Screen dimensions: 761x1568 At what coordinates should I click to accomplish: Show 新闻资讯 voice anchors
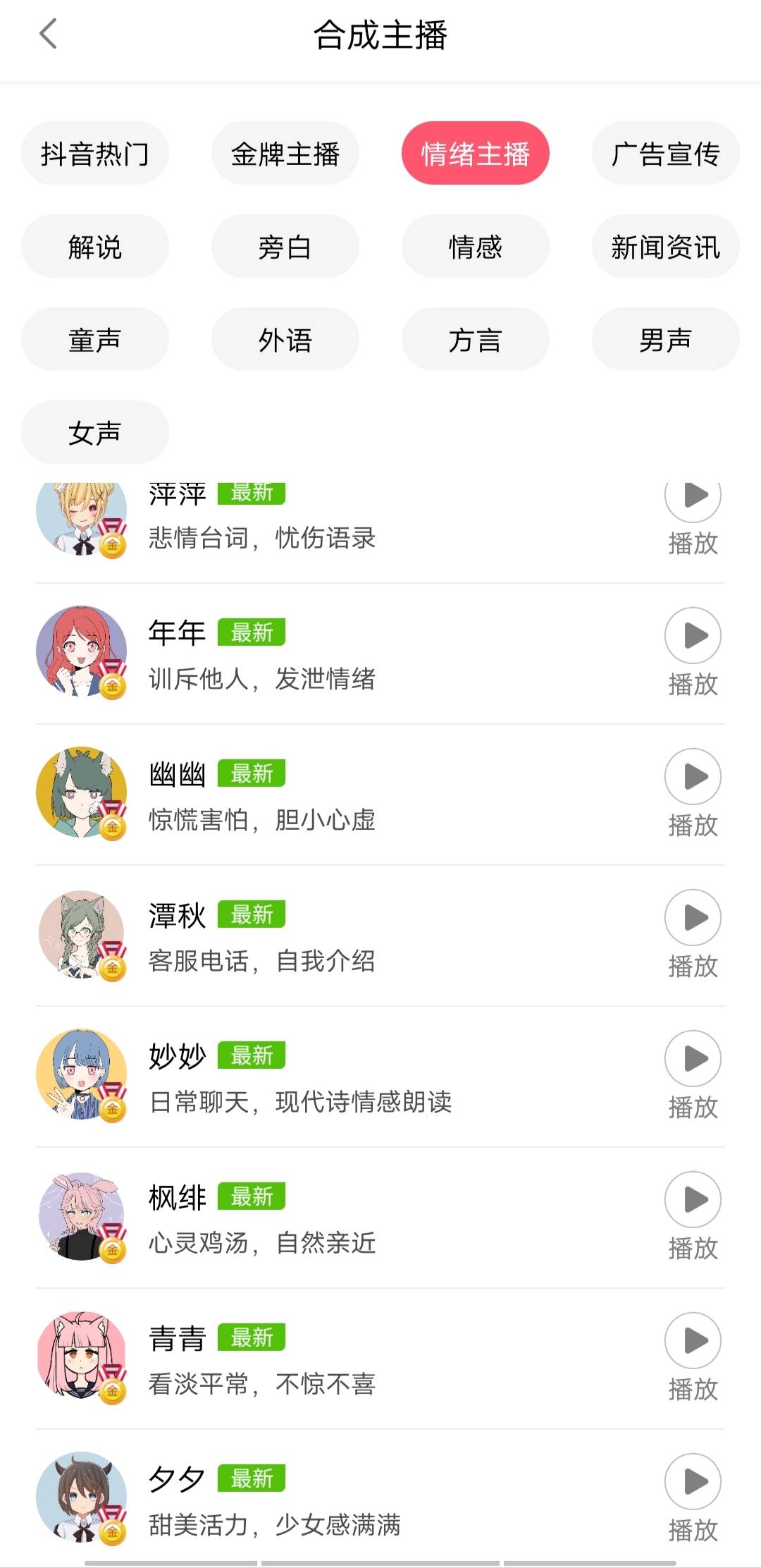[x=665, y=246]
